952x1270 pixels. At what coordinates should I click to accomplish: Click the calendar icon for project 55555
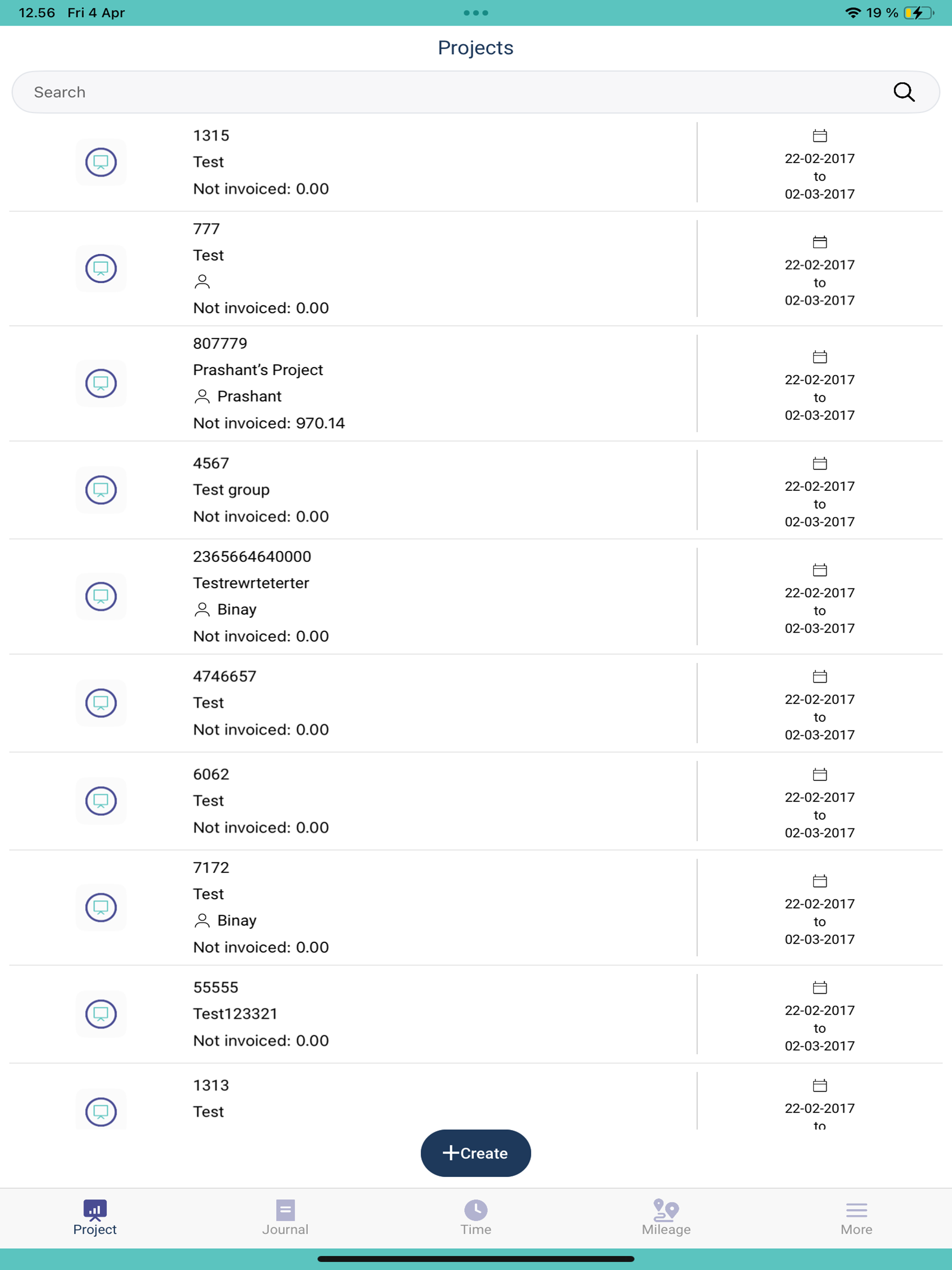[820, 987]
